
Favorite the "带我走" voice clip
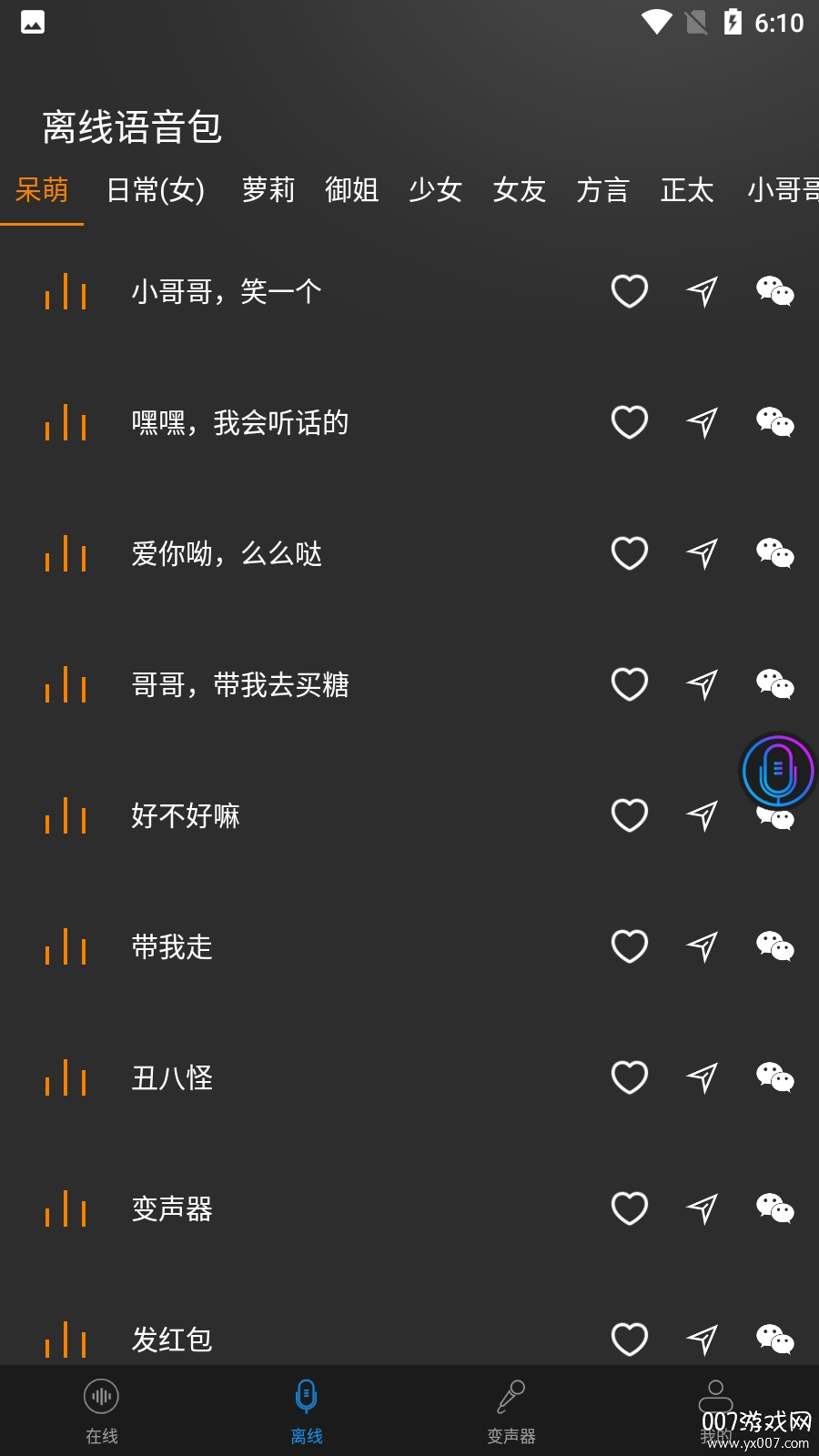[x=629, y=946]
